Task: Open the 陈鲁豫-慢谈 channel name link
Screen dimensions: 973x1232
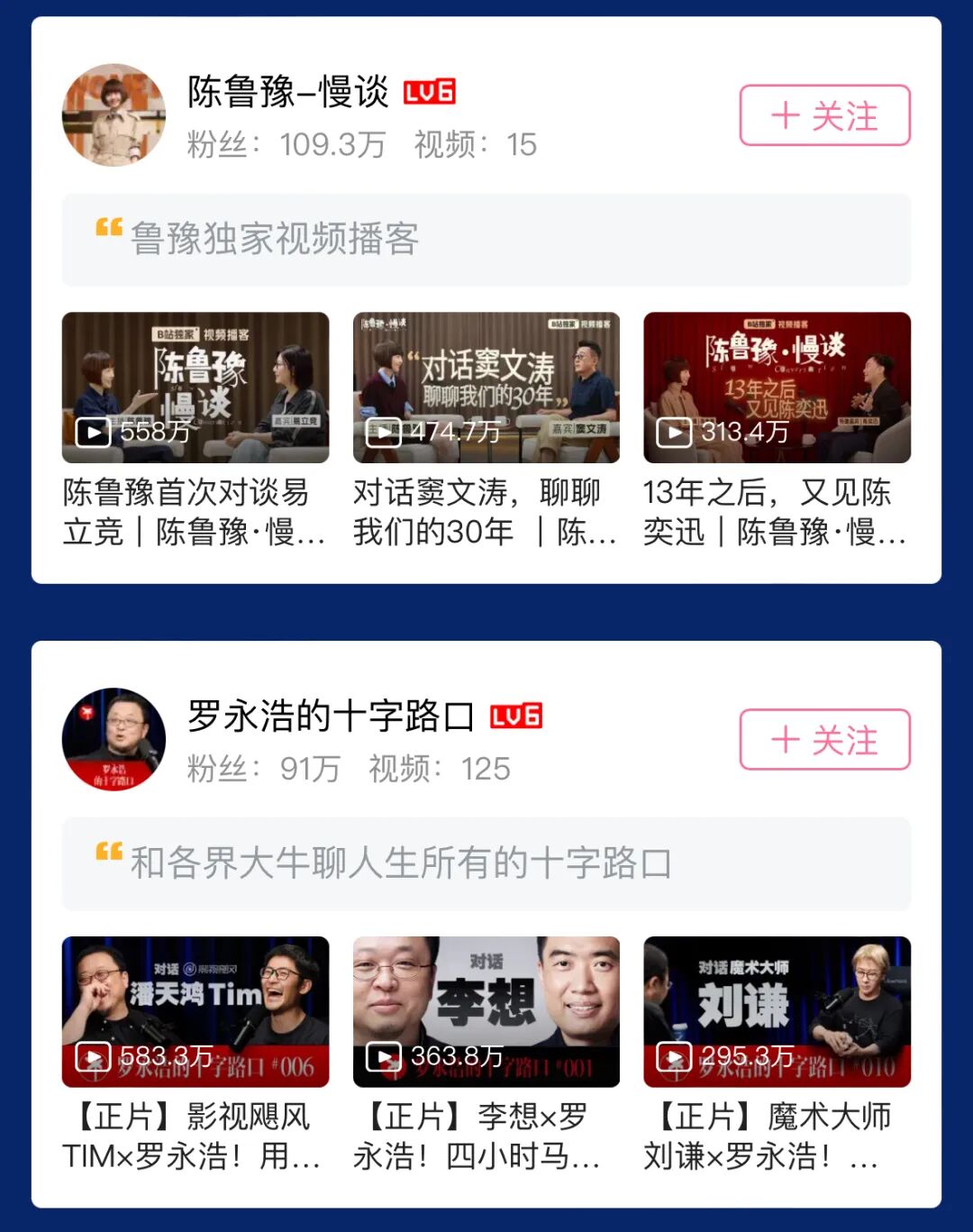Action: (x=290, y=91)
